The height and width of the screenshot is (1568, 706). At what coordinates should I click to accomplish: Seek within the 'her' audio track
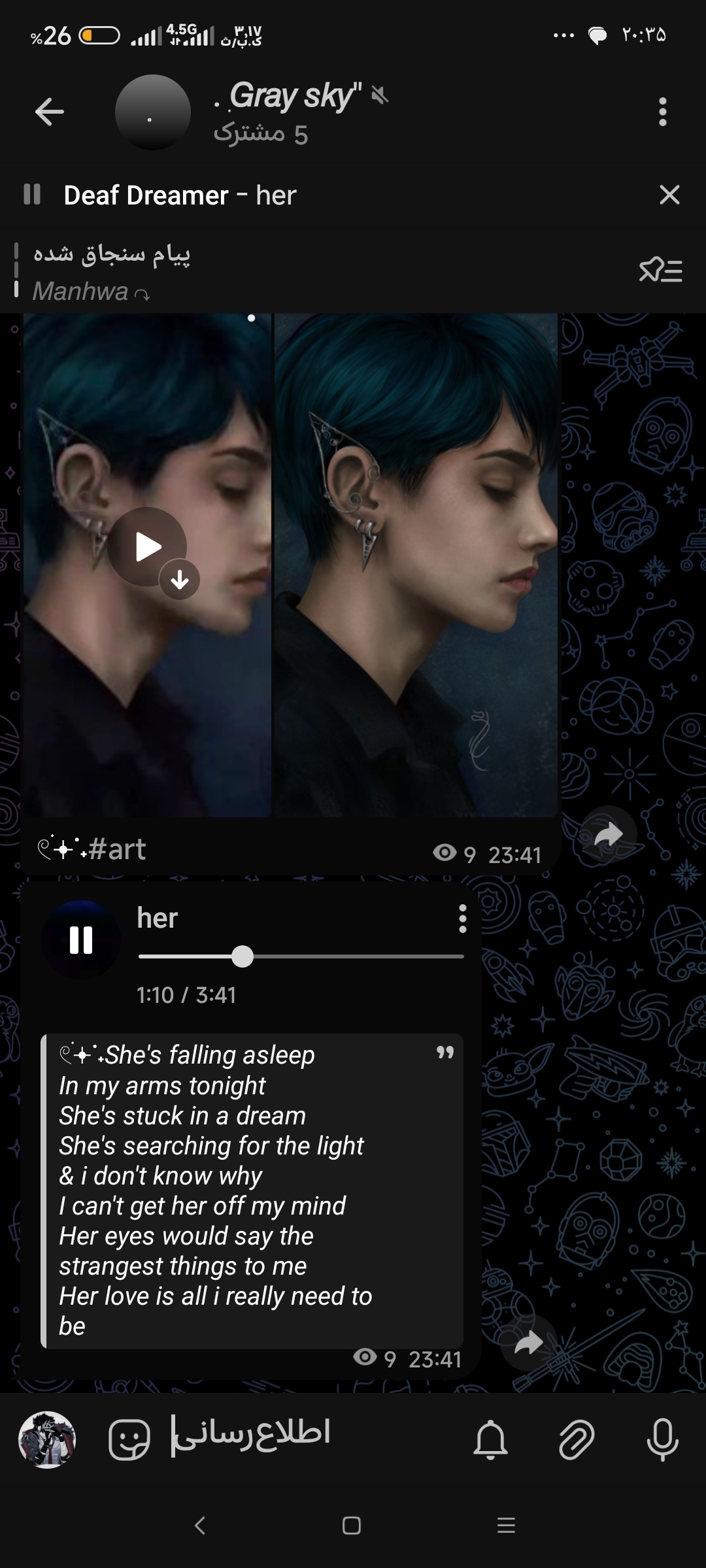(x=301, y=956)
